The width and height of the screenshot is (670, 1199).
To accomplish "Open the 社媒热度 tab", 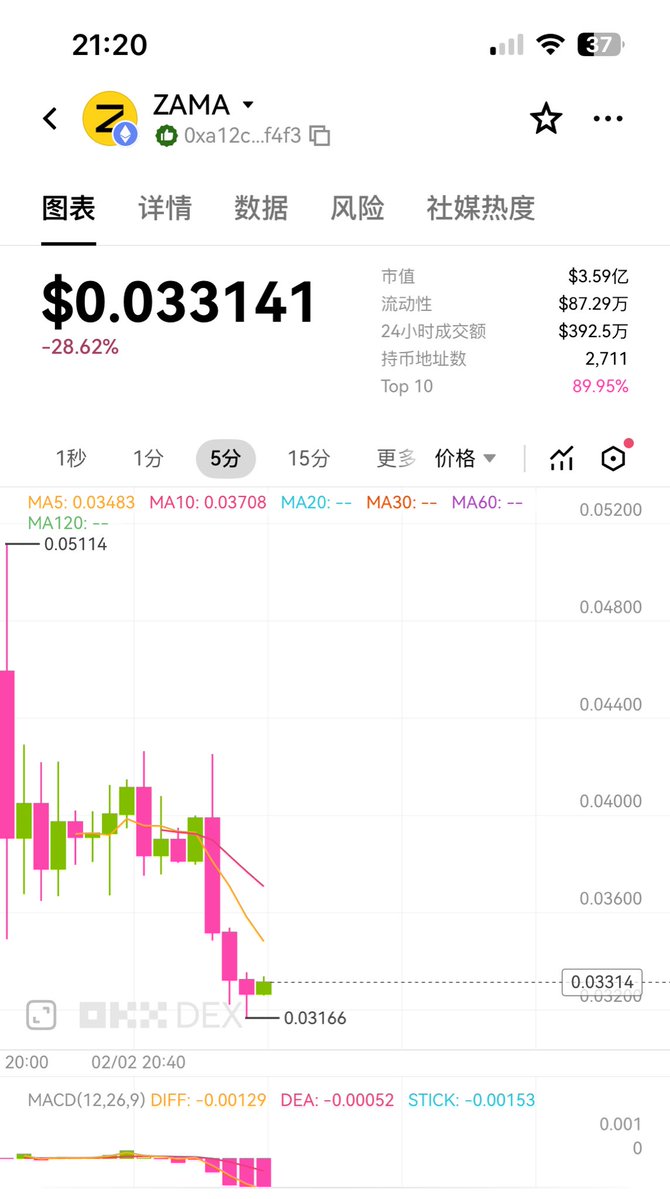I will click(480, 208).
